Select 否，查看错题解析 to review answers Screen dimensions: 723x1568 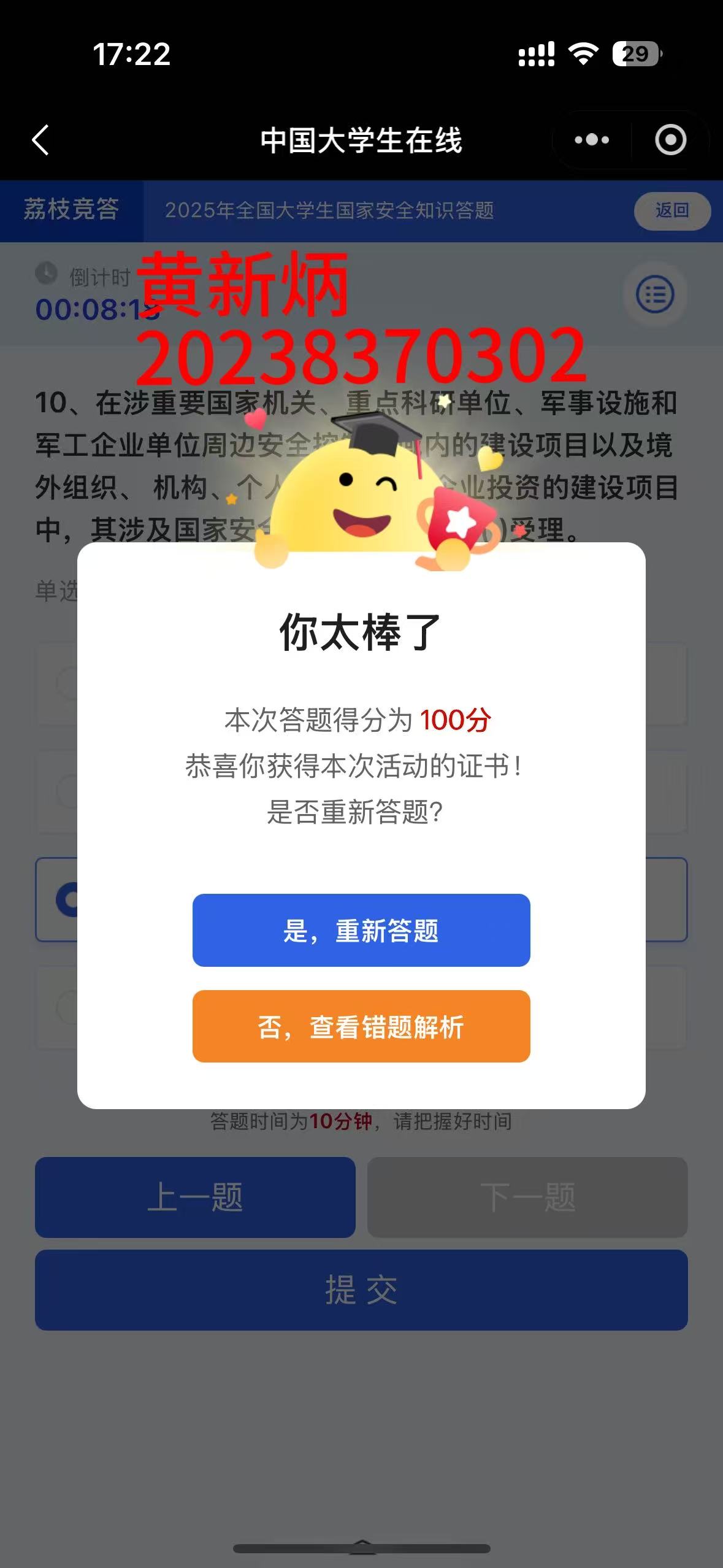click(361, 1026)
